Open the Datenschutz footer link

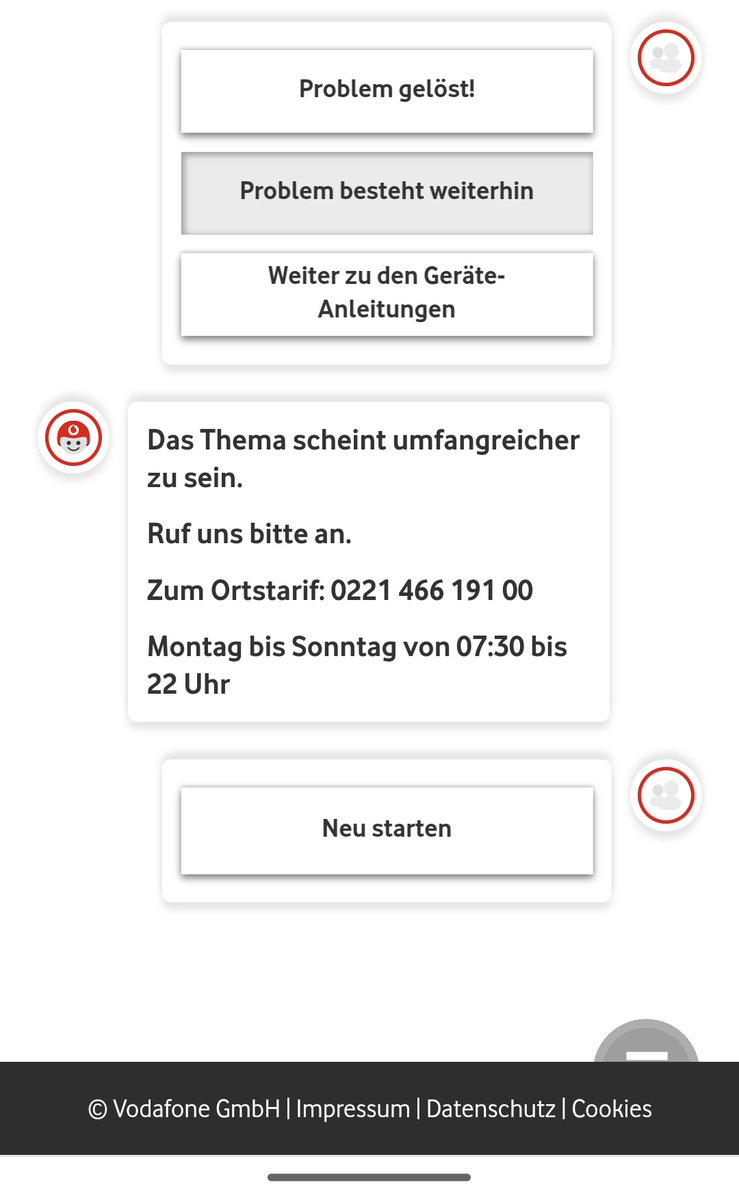(x=490, y=1109)
